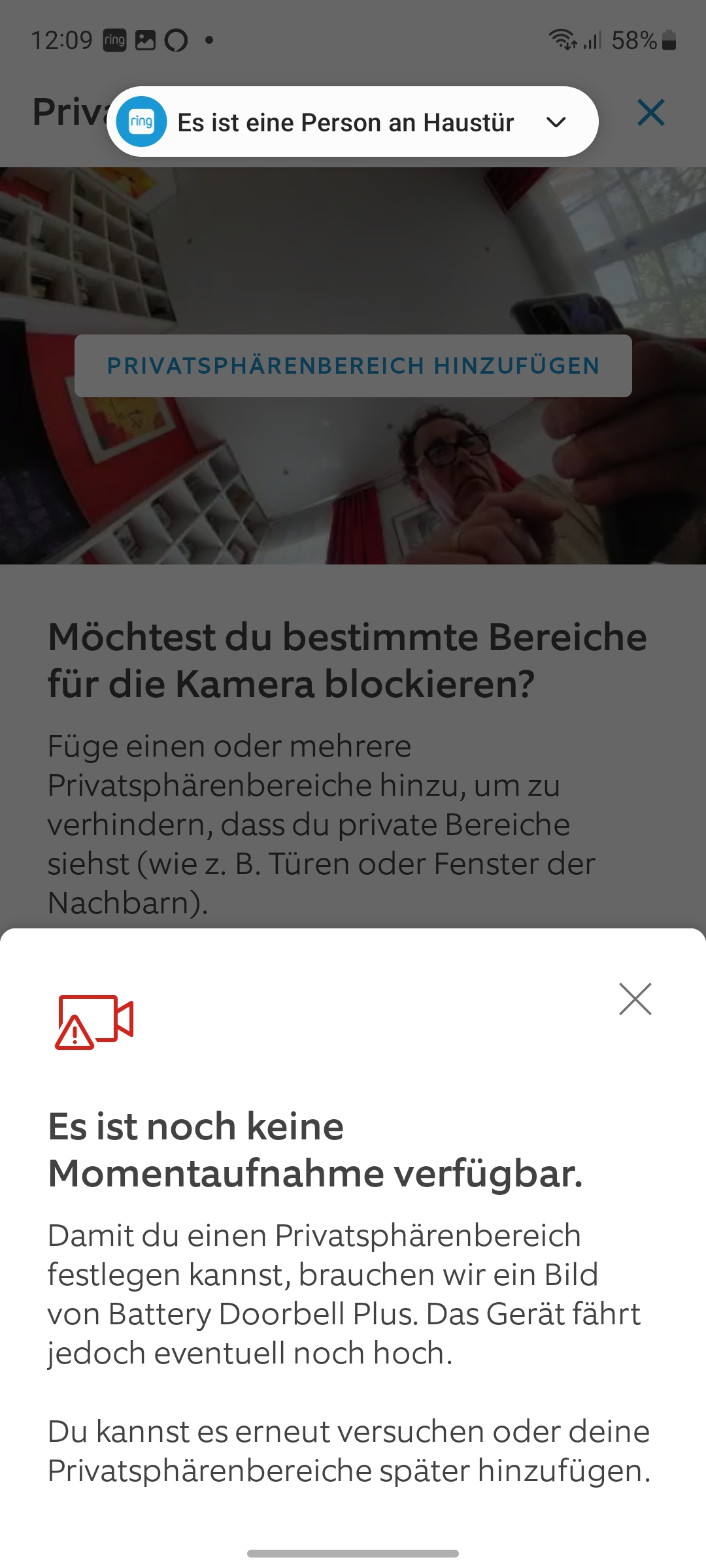Close the privacy settings screen
This screenshot has height=1568, width=706.
click(650, 112)
